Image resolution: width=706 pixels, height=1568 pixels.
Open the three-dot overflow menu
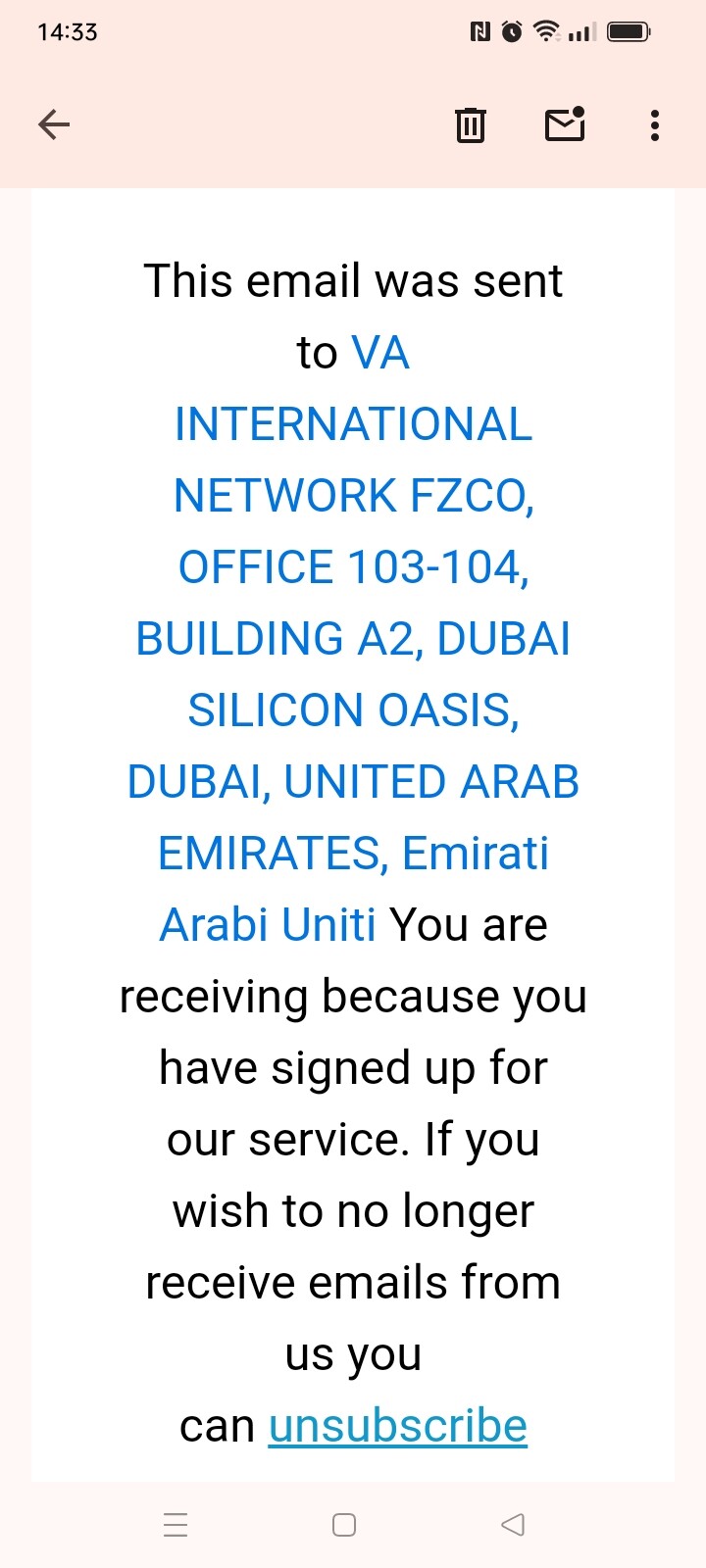[655, 124]
